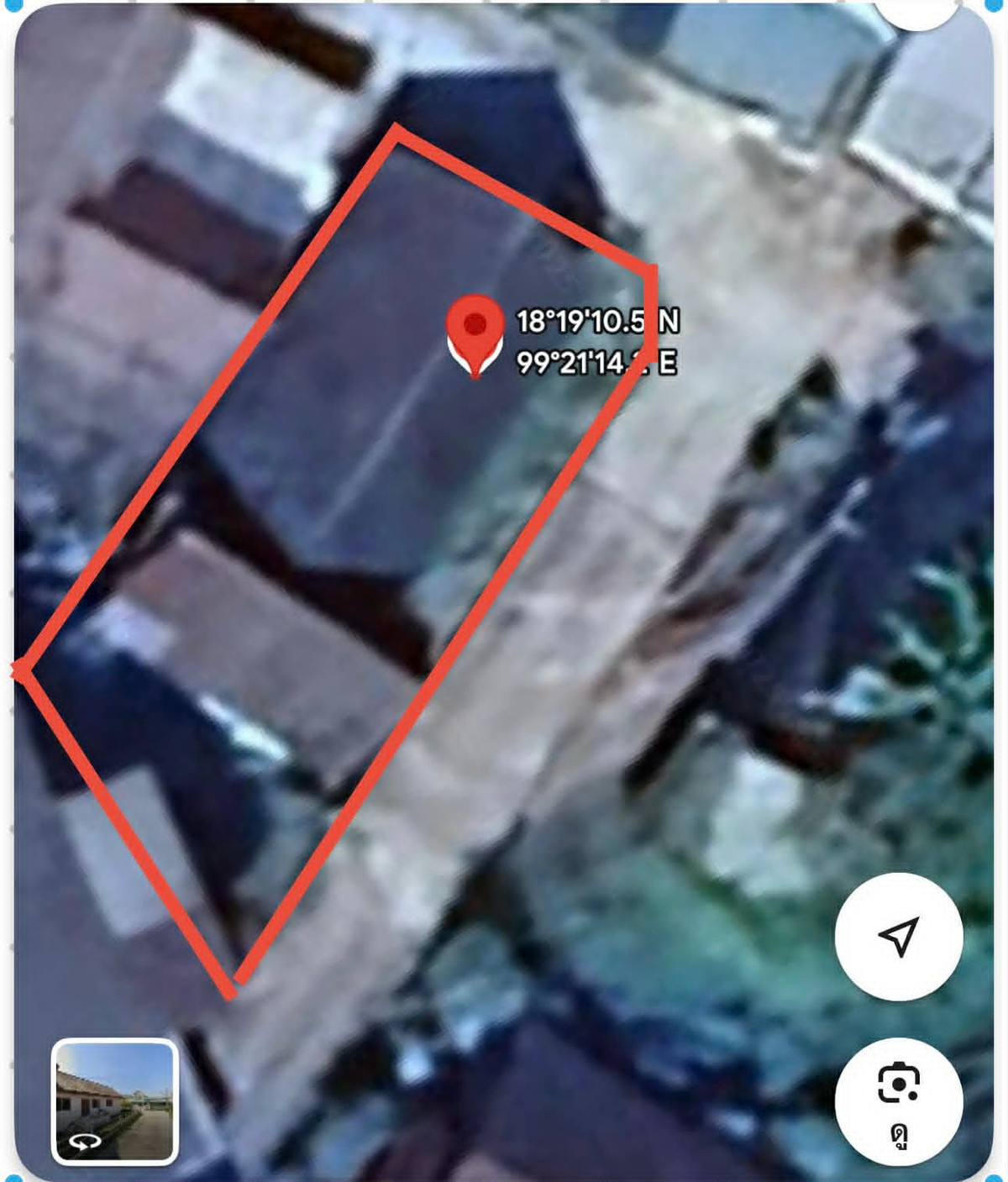Viewport: 1008px width, 1182px height.
Task: Tap the red dropped pin marker
Action: (x=475, y=332)
